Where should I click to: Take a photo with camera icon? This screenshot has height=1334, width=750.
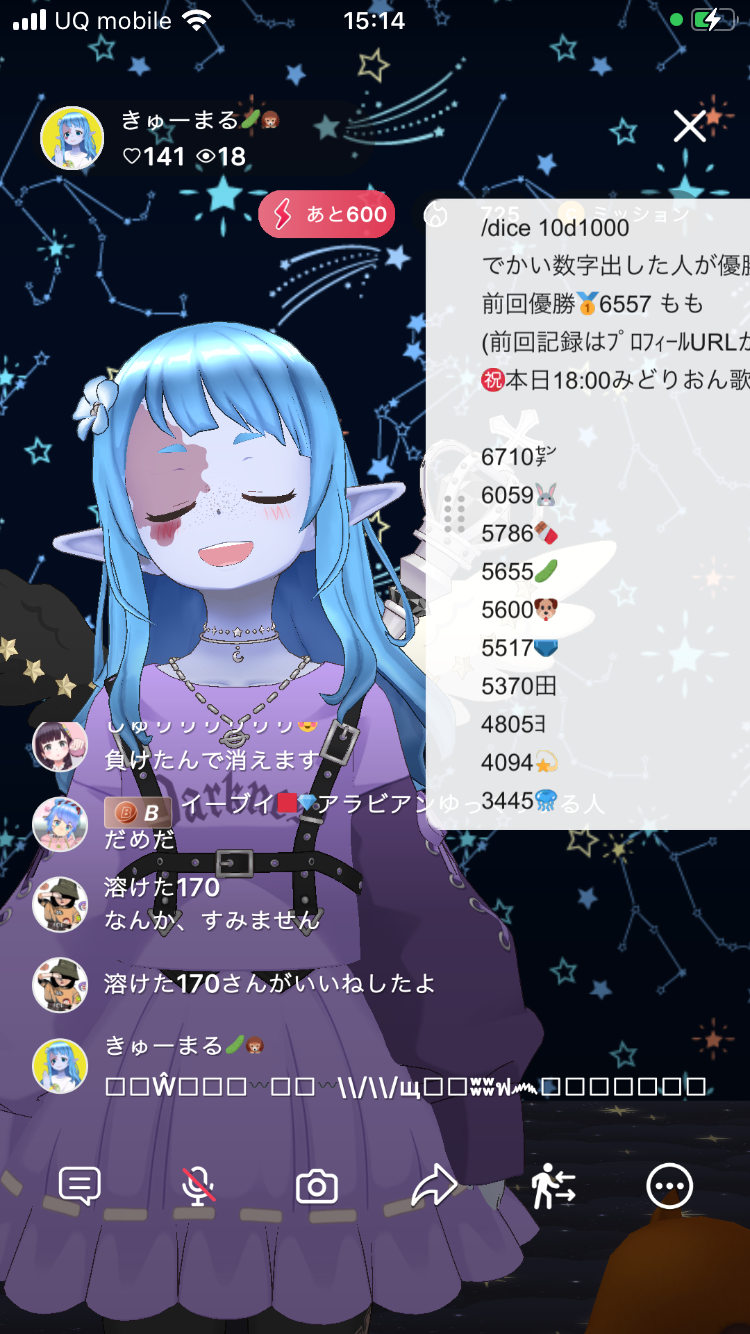(x=317, y=1187)
